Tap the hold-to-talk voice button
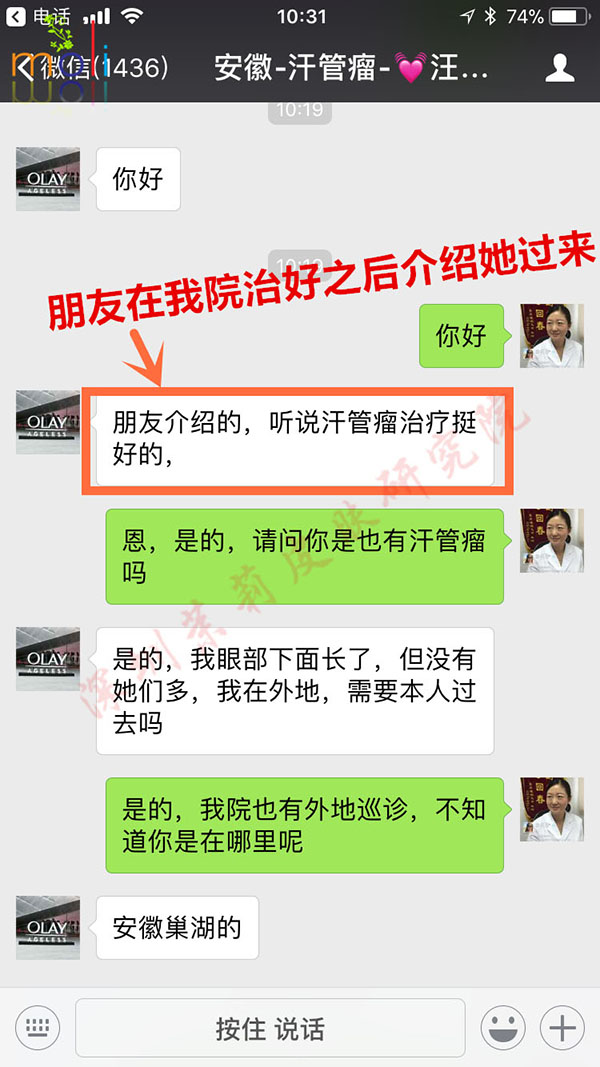The image size is (600, 1067). click(270, 1027)
